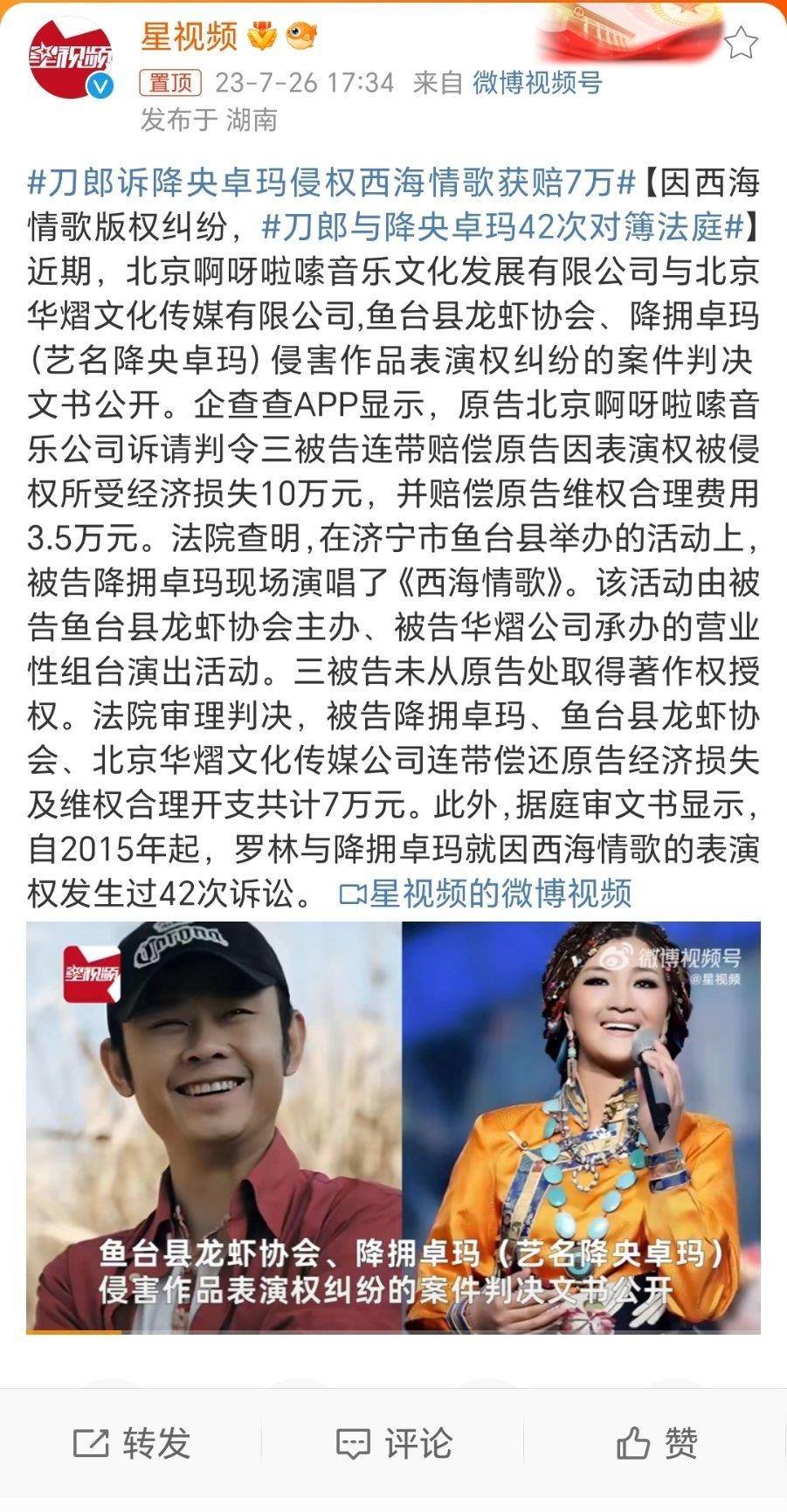The width and height of the screenshot is (787, 1512).
Task: Open hashtag 刀郎诉降央卓玛侵权西海情歌获赔7万
Action: (332, 183)
